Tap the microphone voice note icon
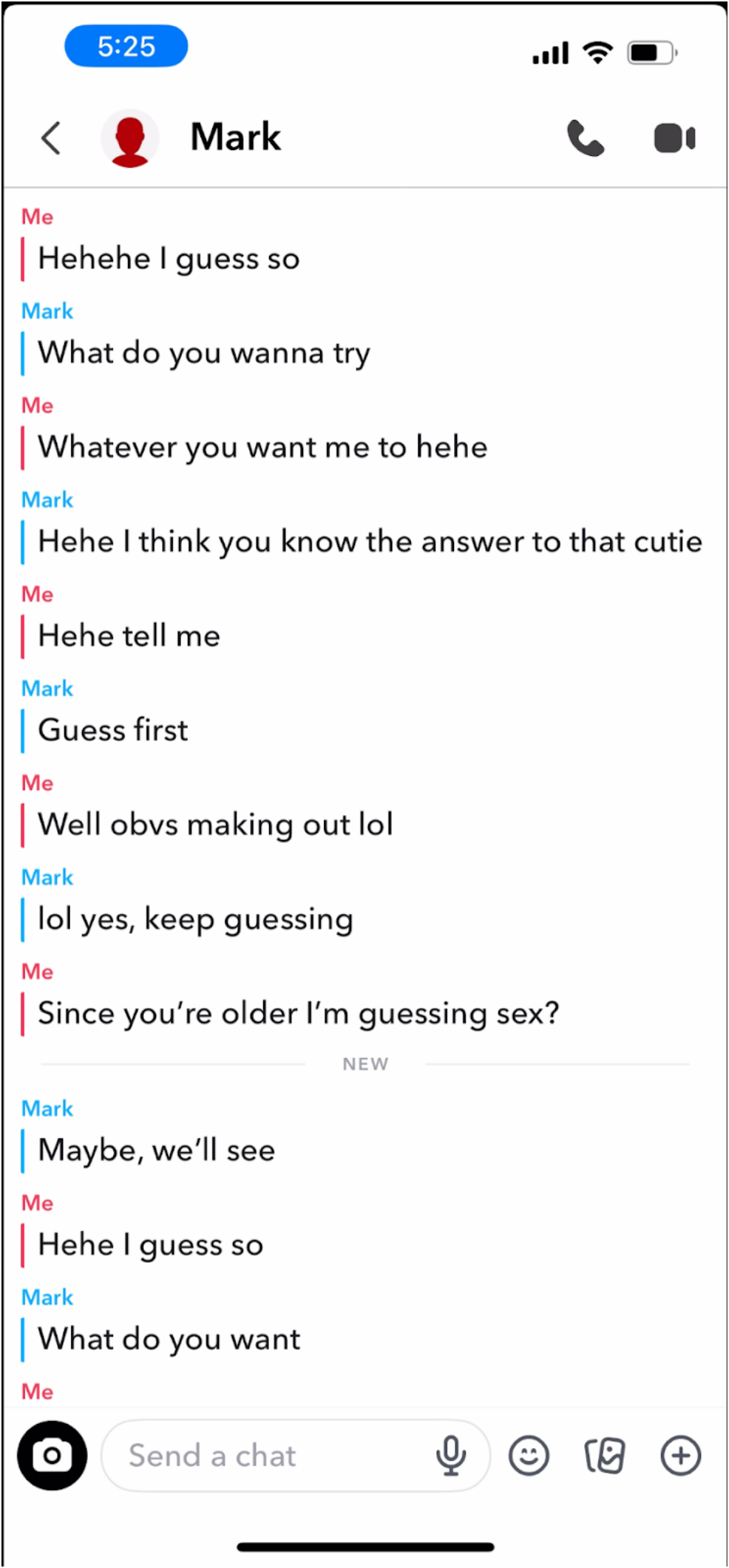The width and height of the screenshot is (729, 1568). 450,1455
